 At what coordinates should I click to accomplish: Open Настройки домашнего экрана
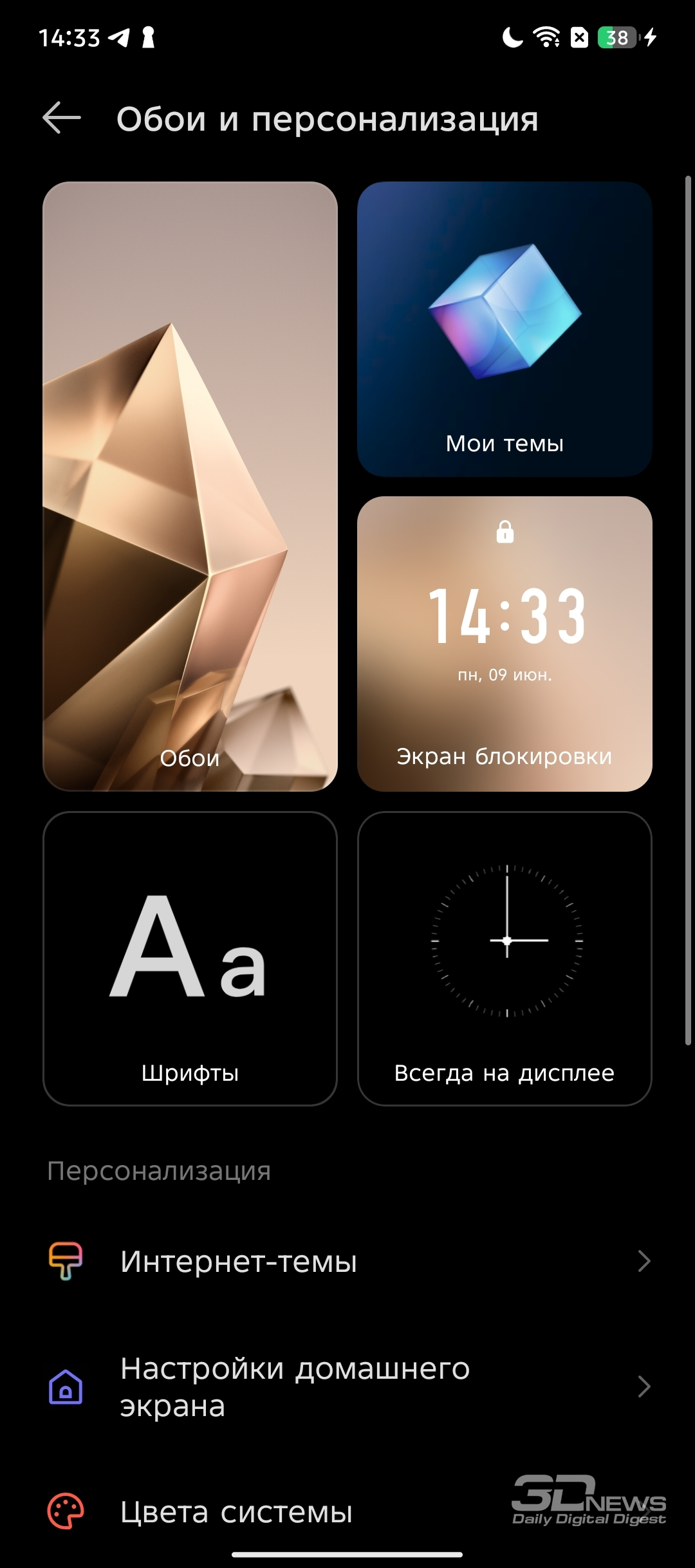347,1386
